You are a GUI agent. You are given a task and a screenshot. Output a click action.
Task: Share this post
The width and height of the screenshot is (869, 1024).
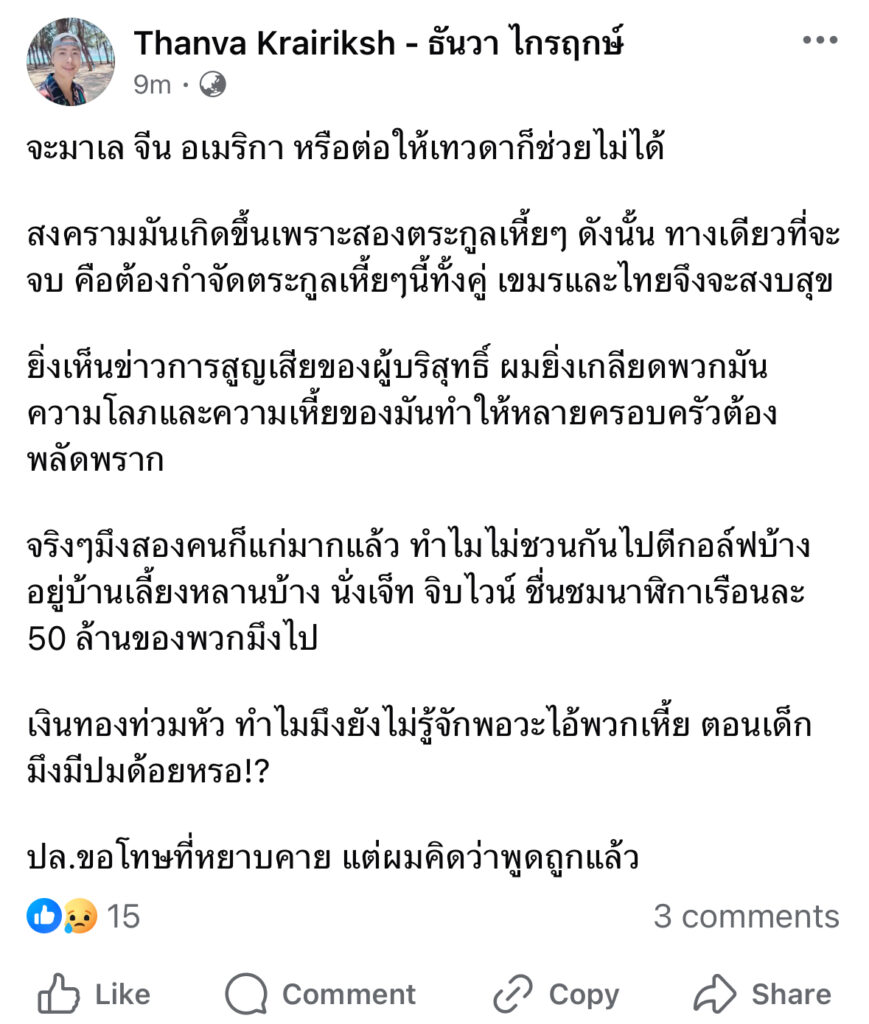(762, 993)
